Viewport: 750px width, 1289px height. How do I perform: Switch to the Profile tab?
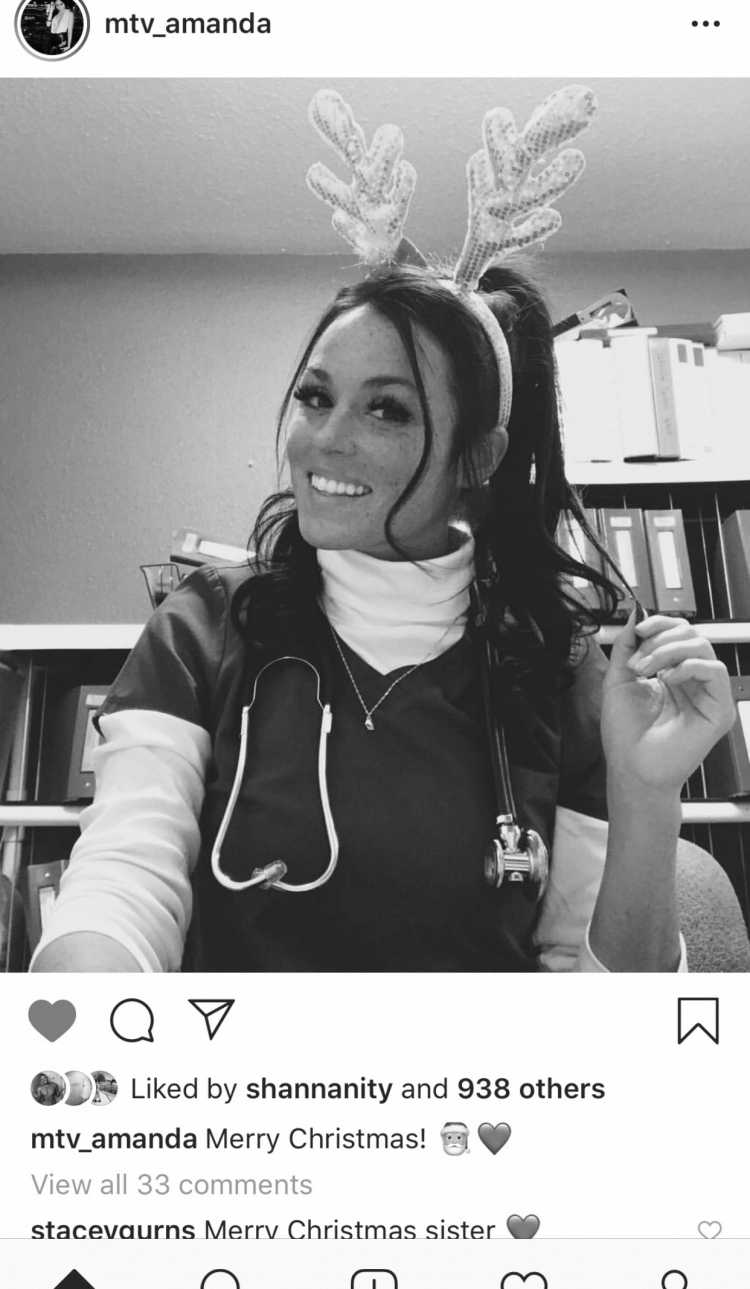[x=675, y=1278]
